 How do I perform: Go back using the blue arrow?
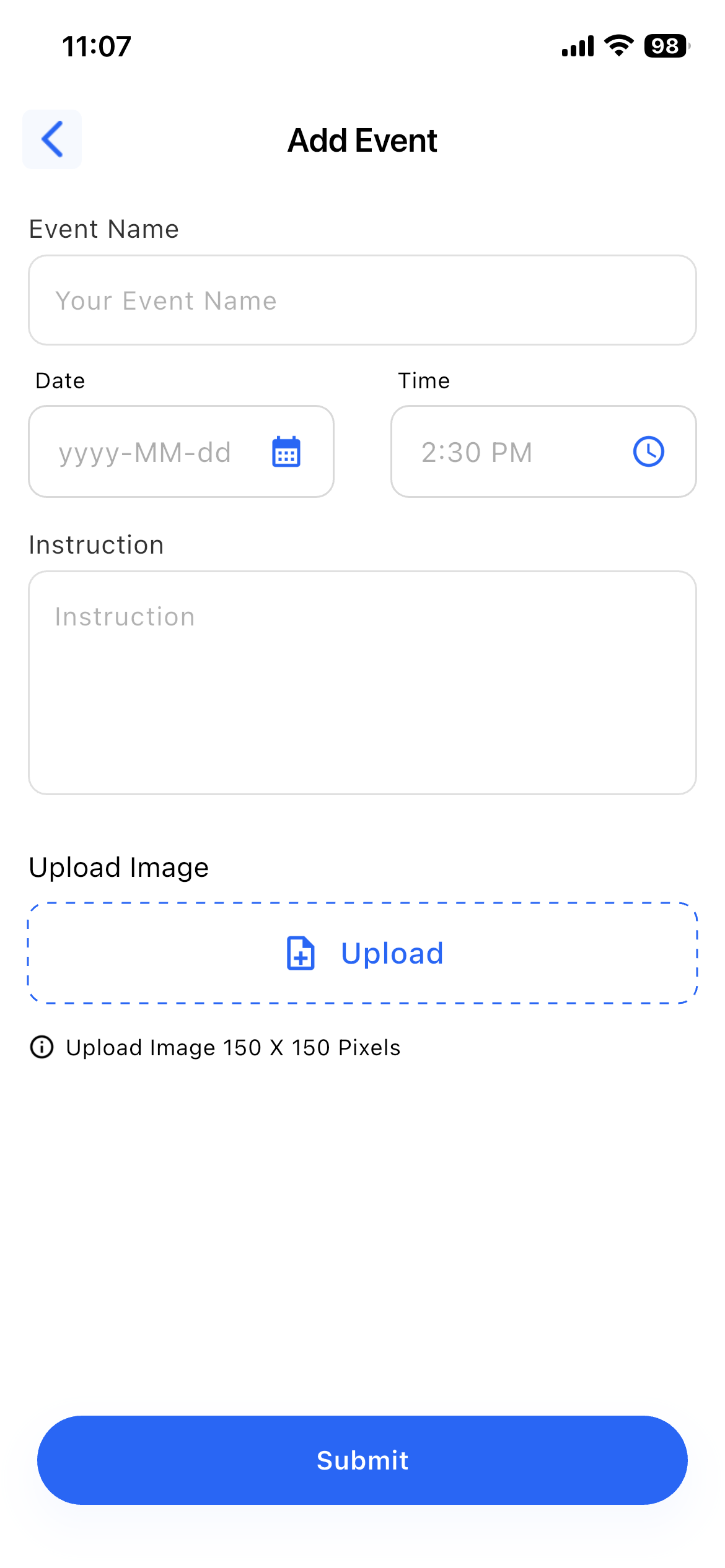pos(52,139)
